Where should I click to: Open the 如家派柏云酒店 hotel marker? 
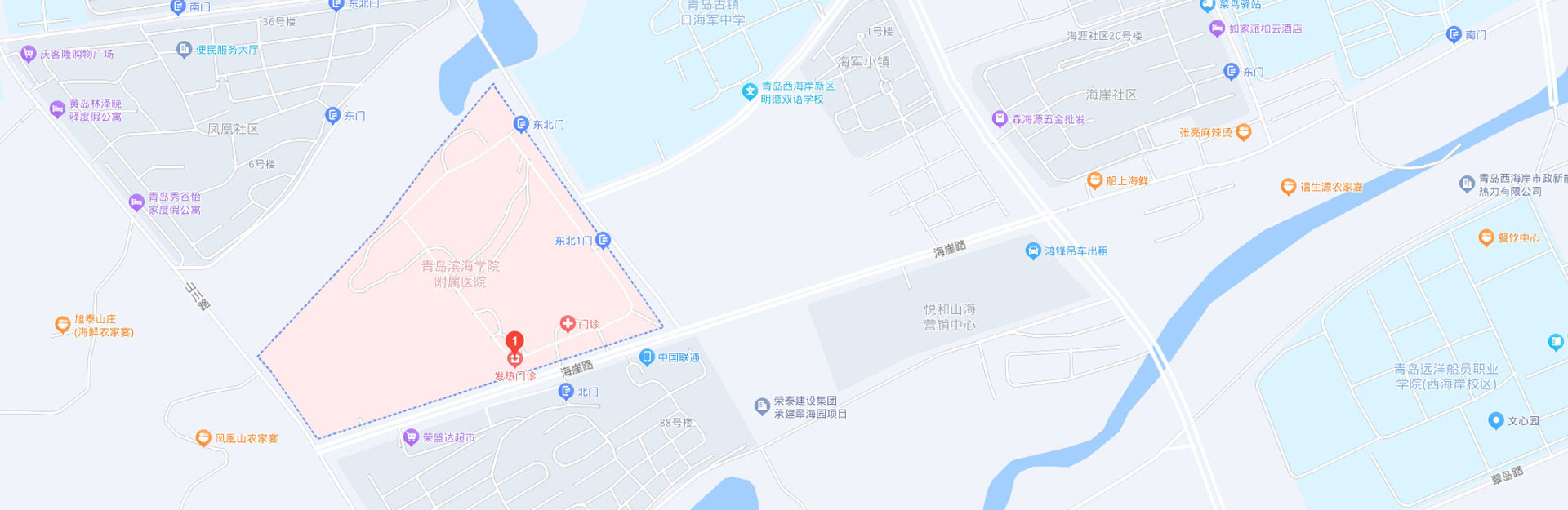click(1217, 29)
